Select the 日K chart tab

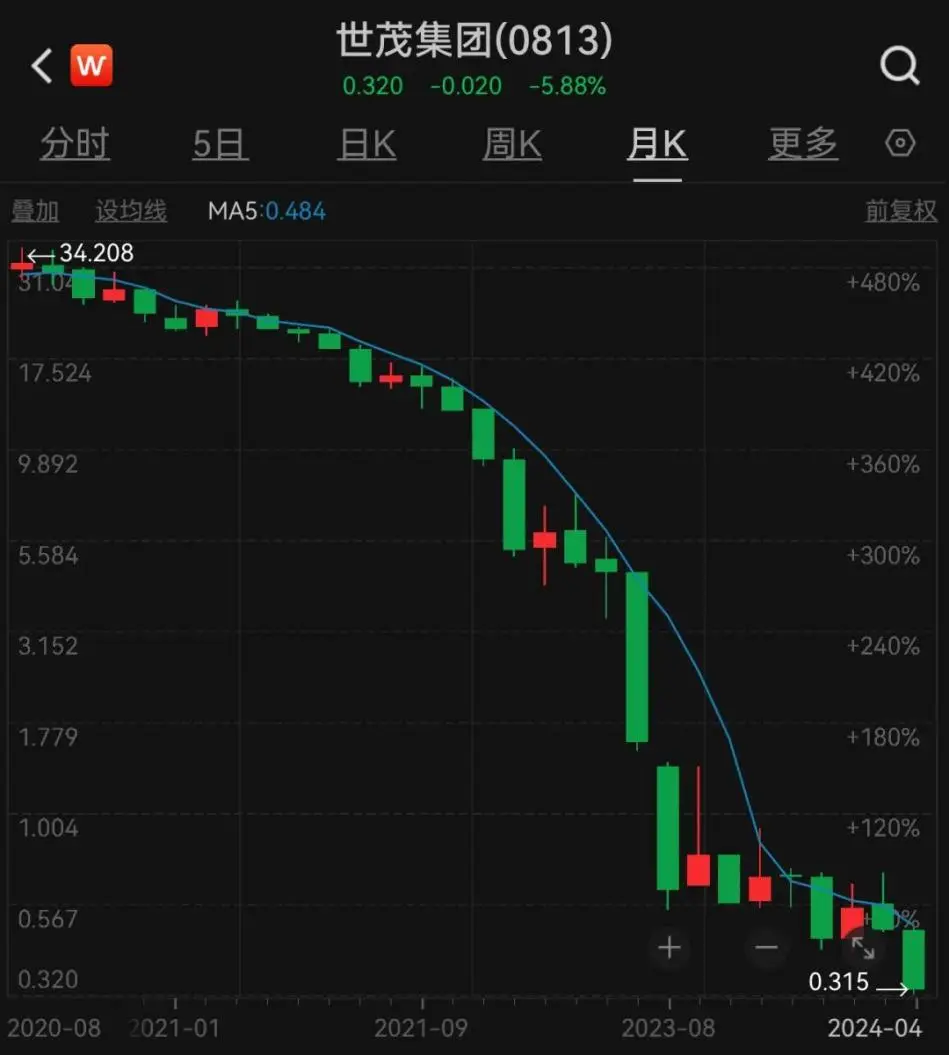click(x=367, y=145)
